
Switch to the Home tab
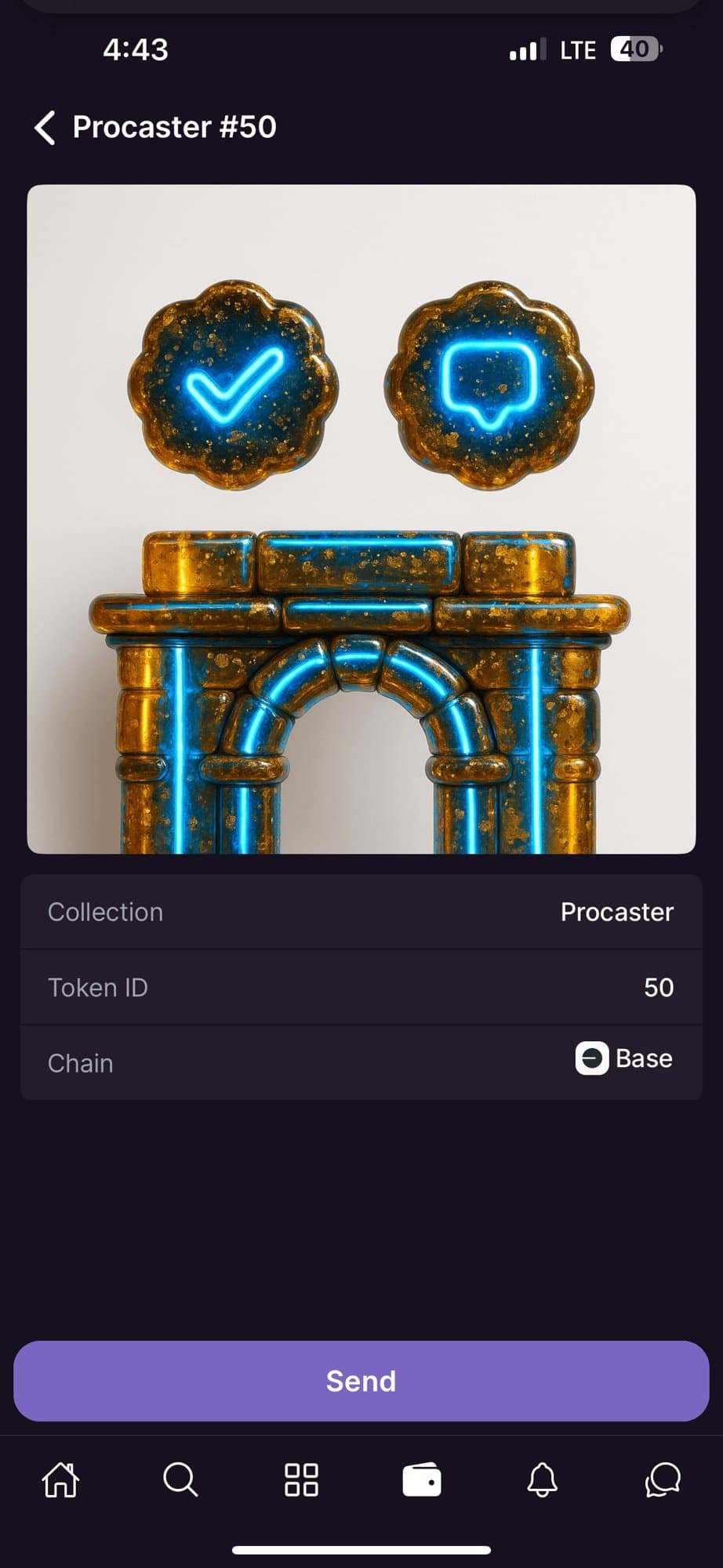tap(60, 1480)
